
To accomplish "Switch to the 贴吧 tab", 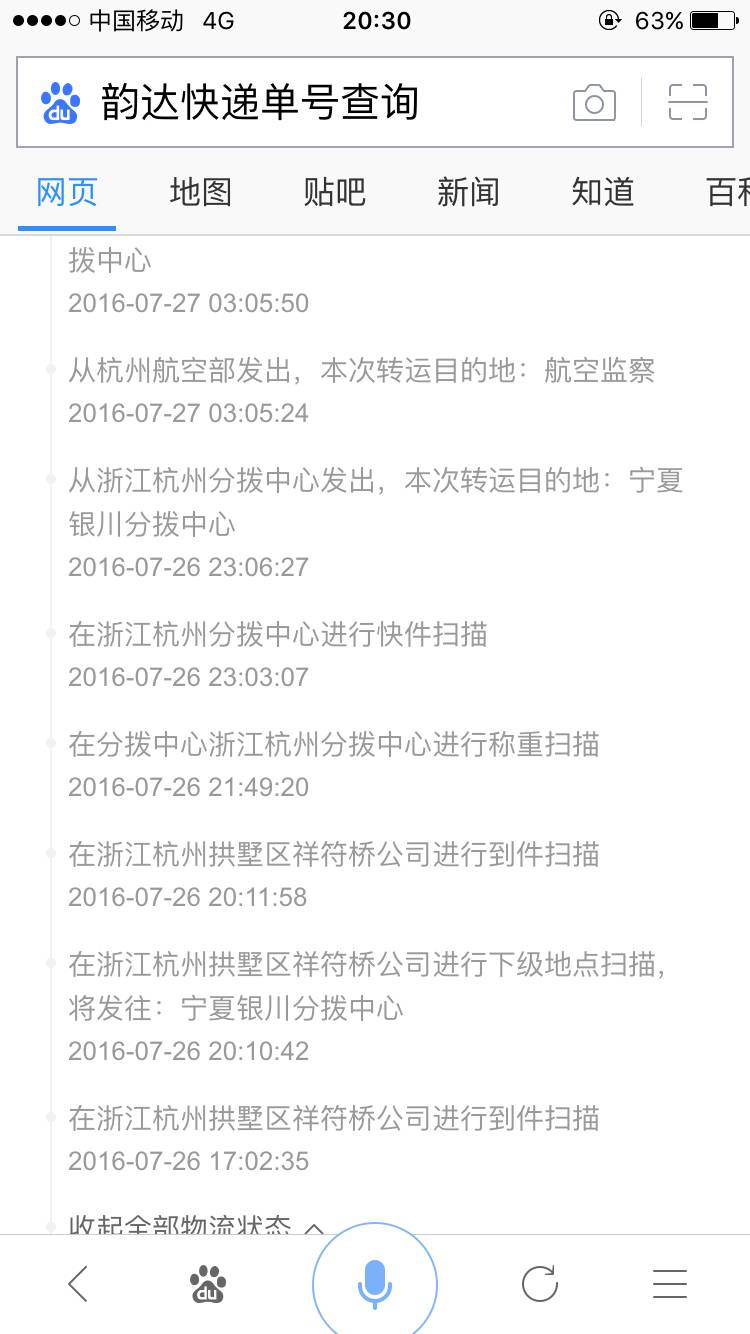I will [x=334, y=192].
